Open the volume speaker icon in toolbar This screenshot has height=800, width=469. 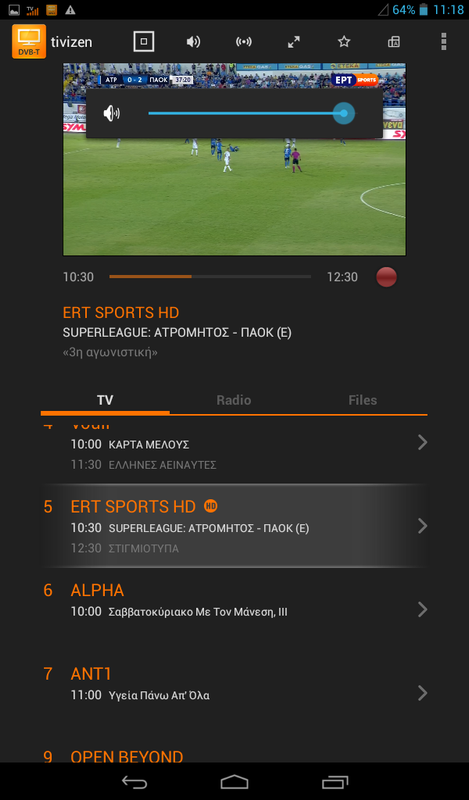point(193,42)
